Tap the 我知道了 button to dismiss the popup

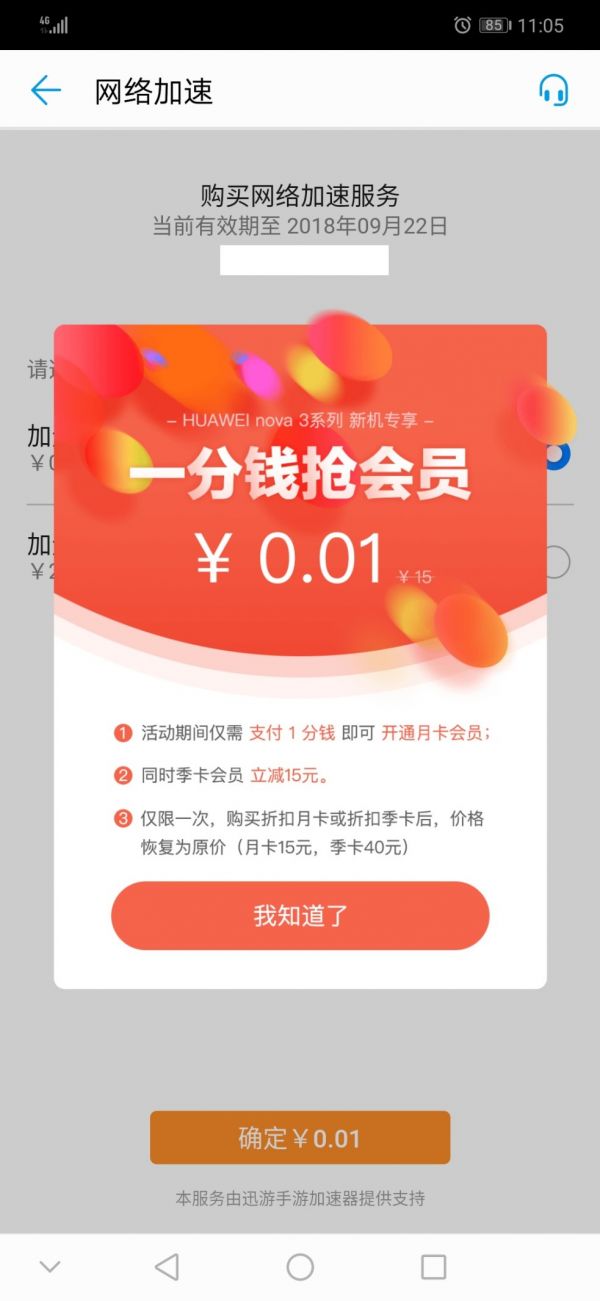[x=300, y=915]
